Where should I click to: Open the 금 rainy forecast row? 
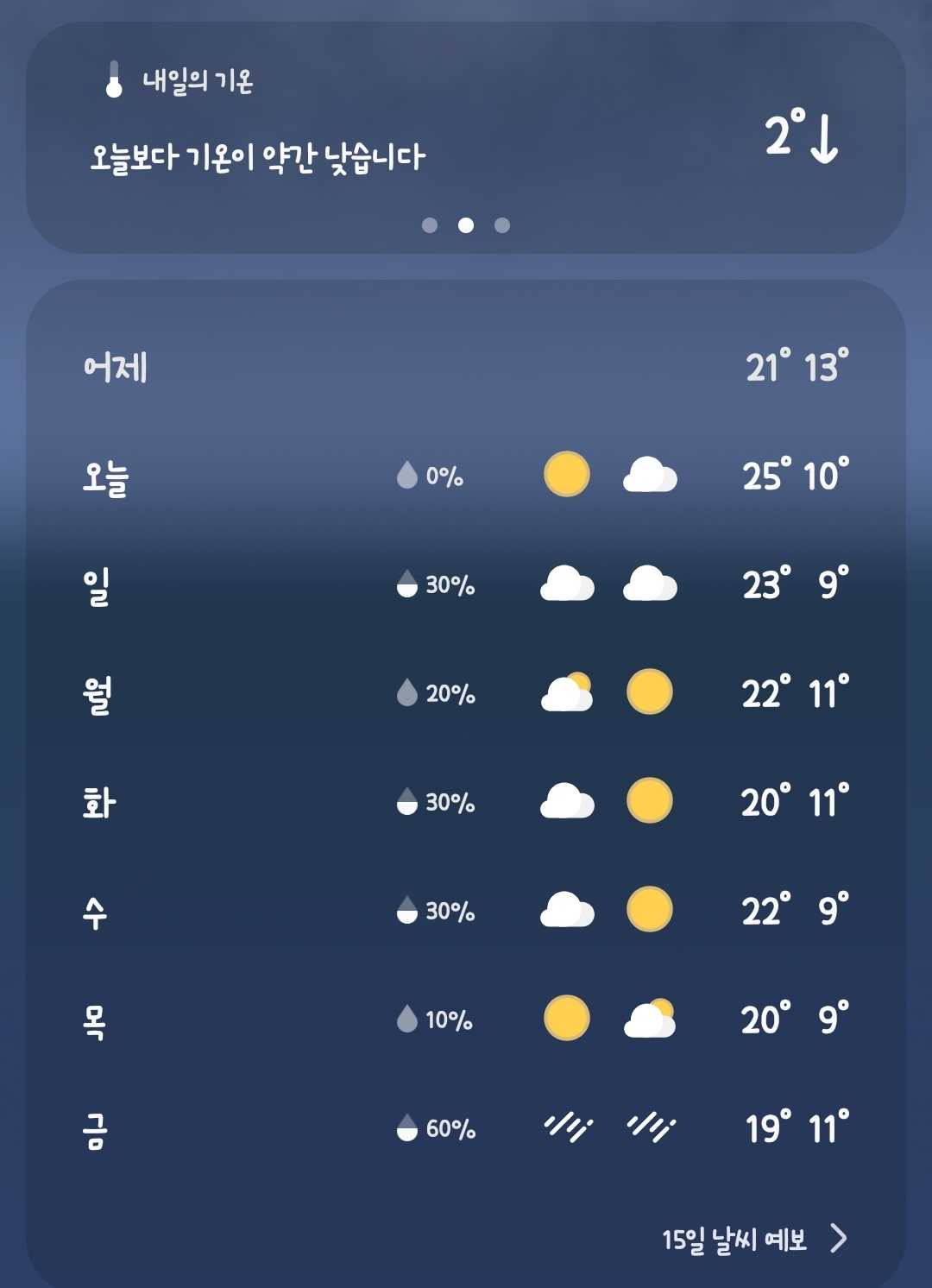466,1128
